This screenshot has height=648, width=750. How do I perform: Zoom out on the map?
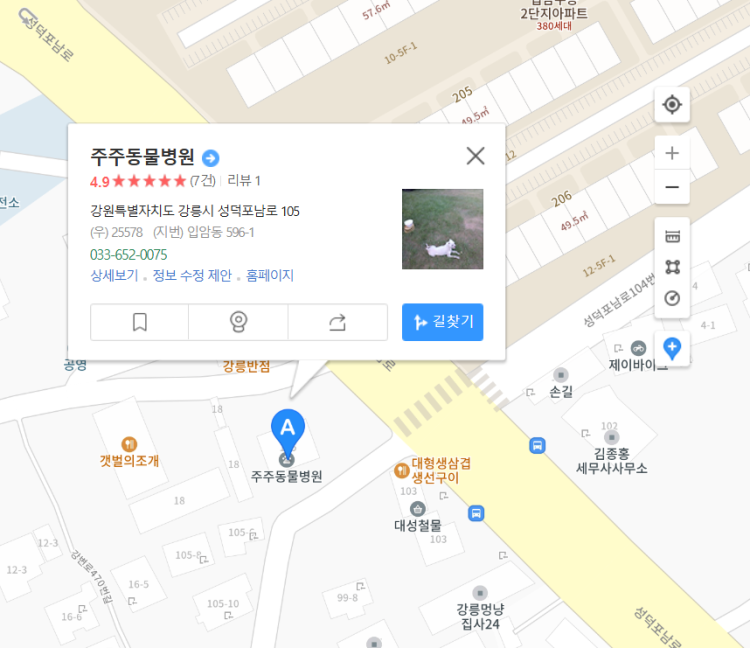tap(672, 187)
